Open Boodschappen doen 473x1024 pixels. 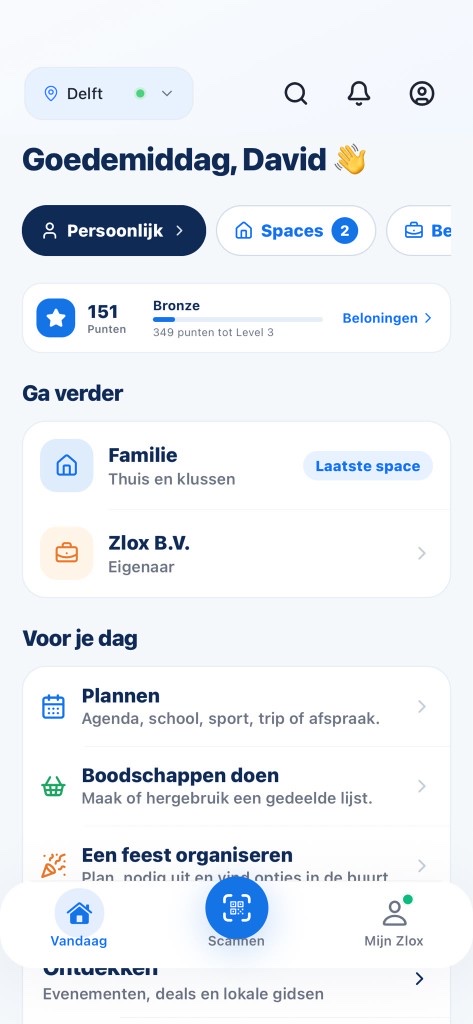pos(236,786)
